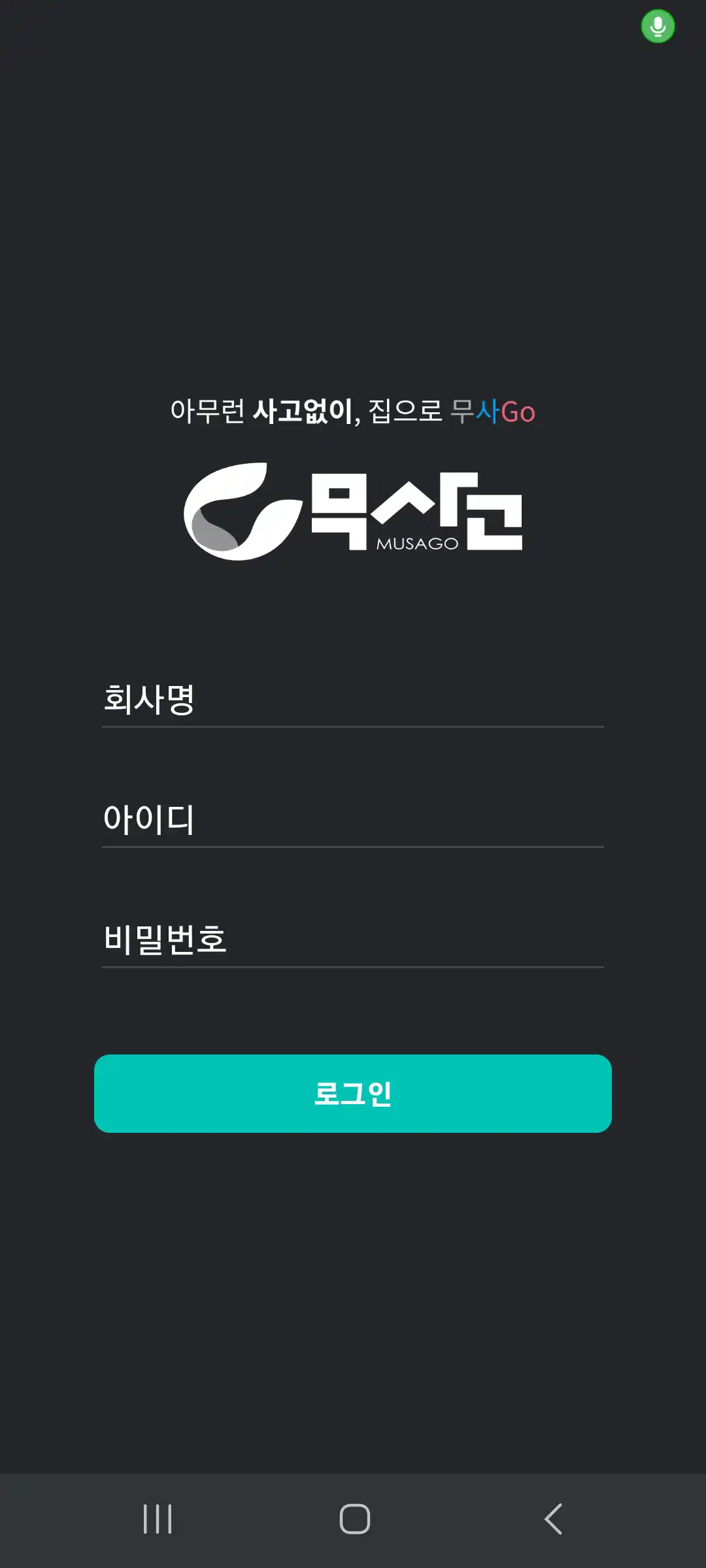
Task: Open recent apps from the navigation bar
Action: click(x=158, y=1519)
